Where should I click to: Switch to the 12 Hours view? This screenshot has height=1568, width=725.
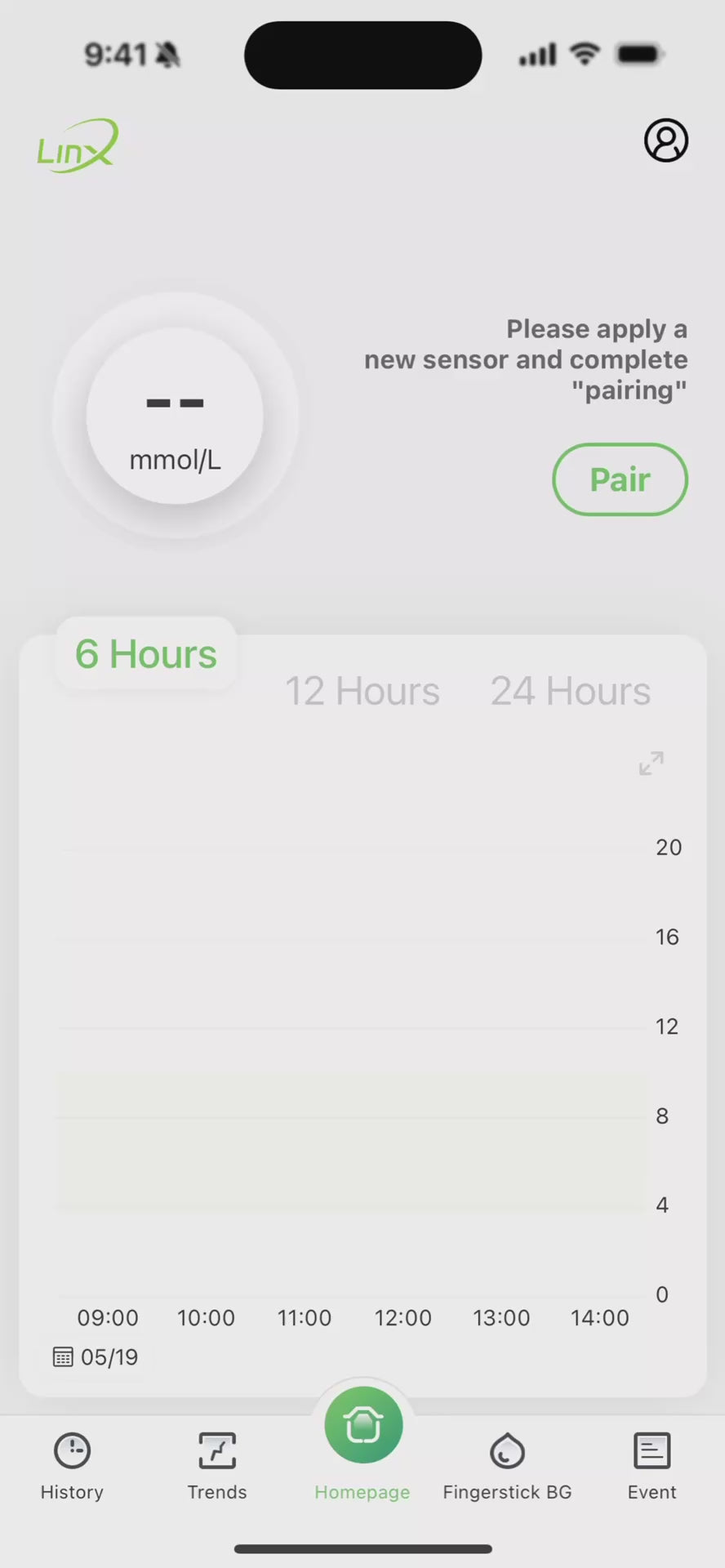[x=362, y=692]
